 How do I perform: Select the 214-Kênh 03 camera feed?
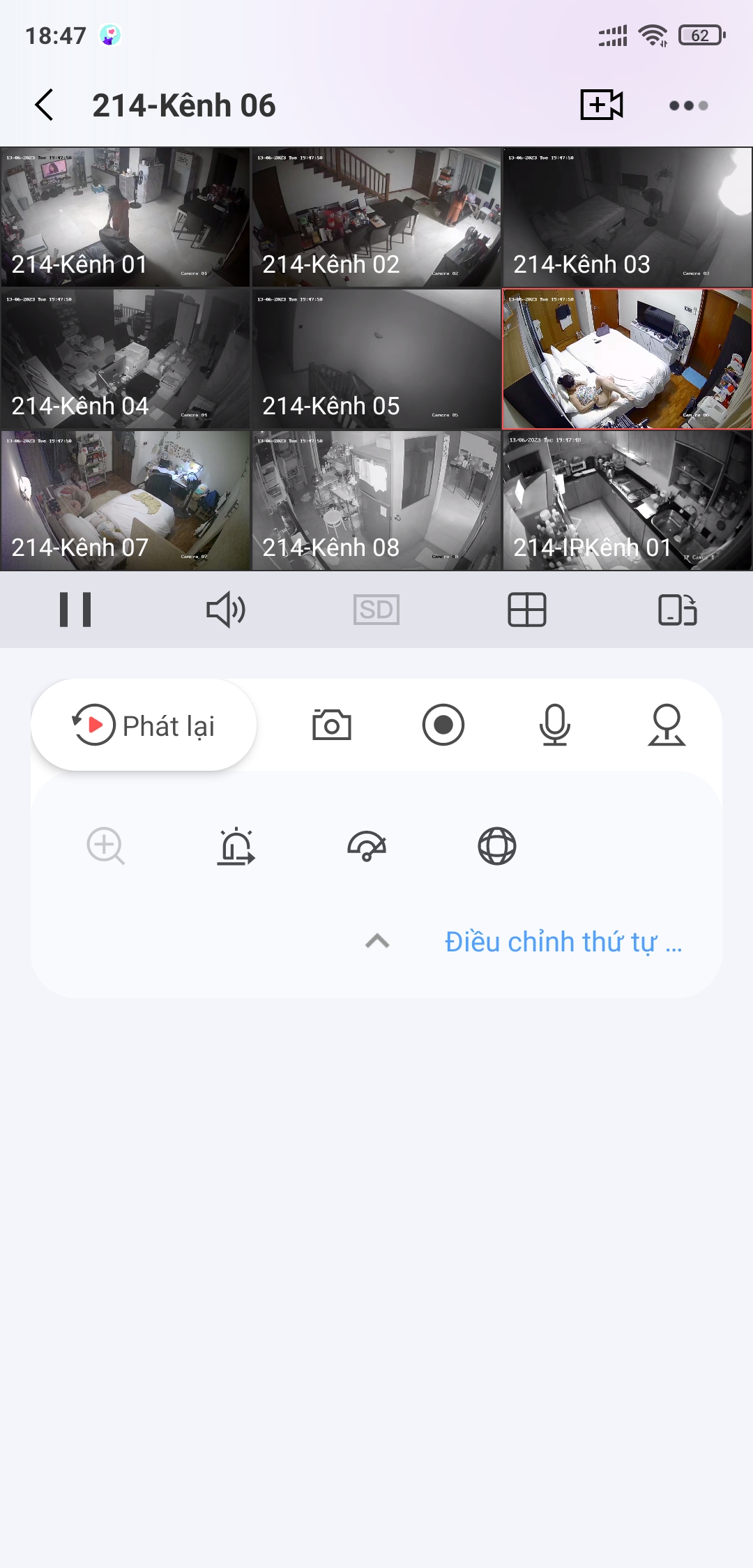(627, 217)
